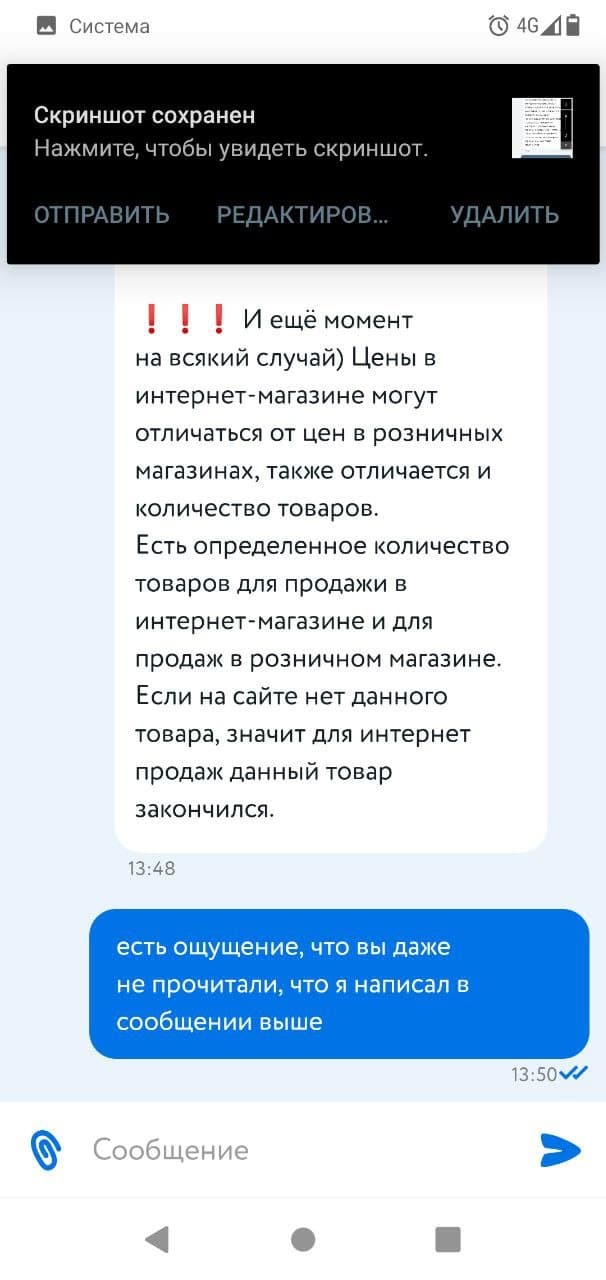Tap ОТПРАВИТЬ to share the screenshot

click(102, 215)
